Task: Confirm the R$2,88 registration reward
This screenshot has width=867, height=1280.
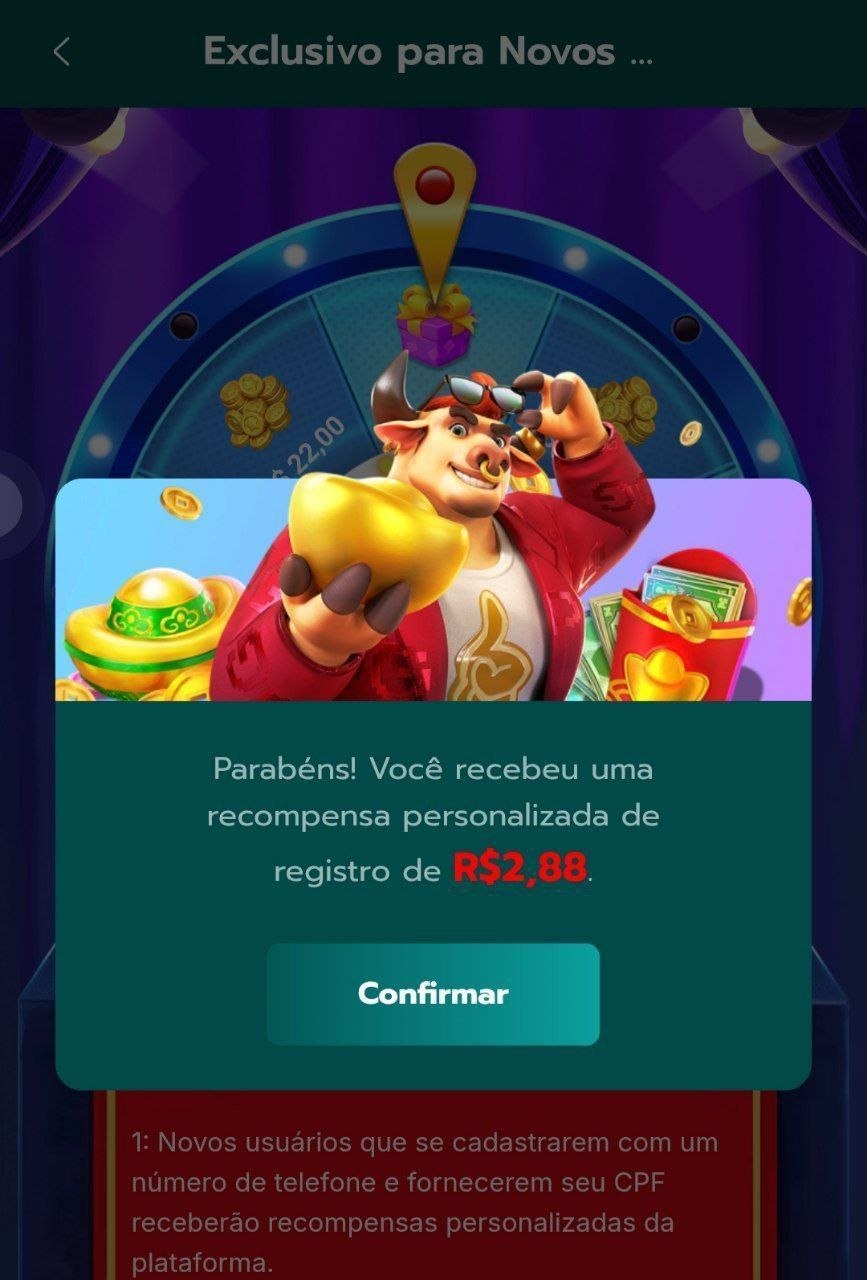Action: (433, 994)
